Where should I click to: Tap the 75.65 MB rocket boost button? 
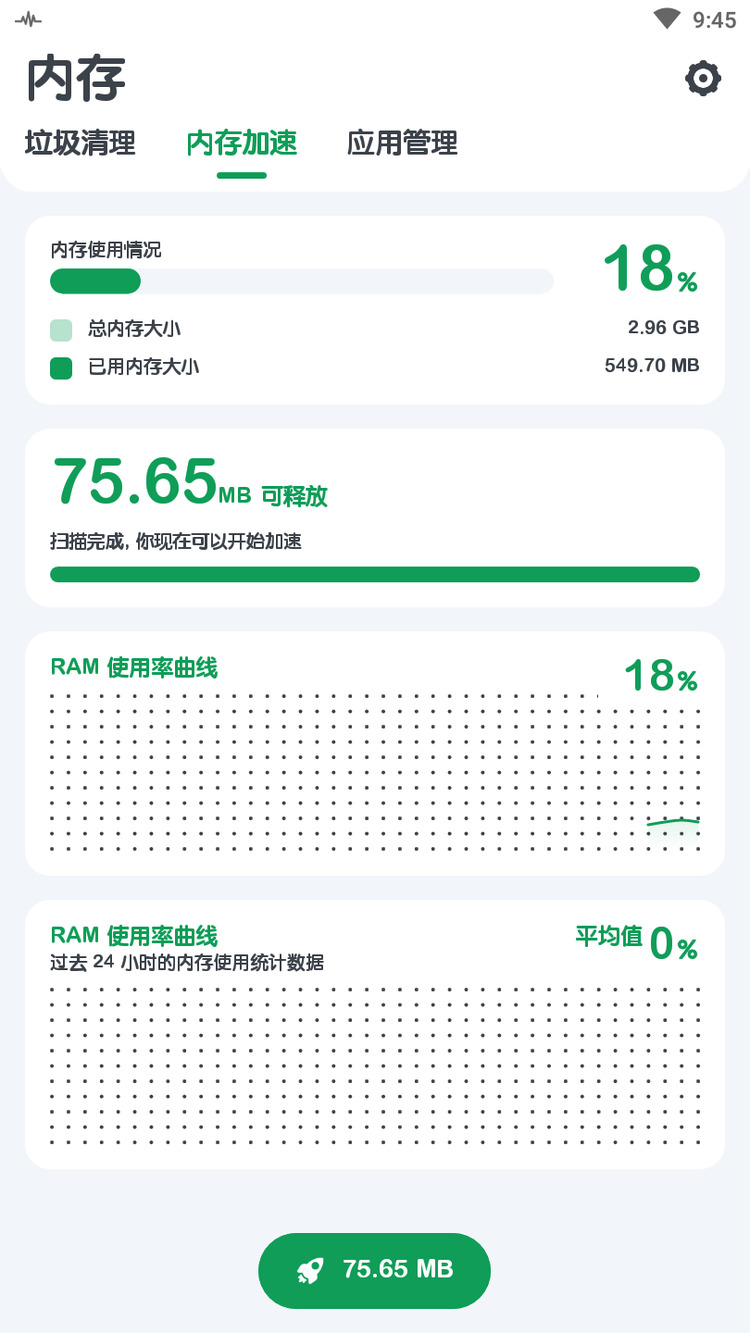pos(374,1270)
